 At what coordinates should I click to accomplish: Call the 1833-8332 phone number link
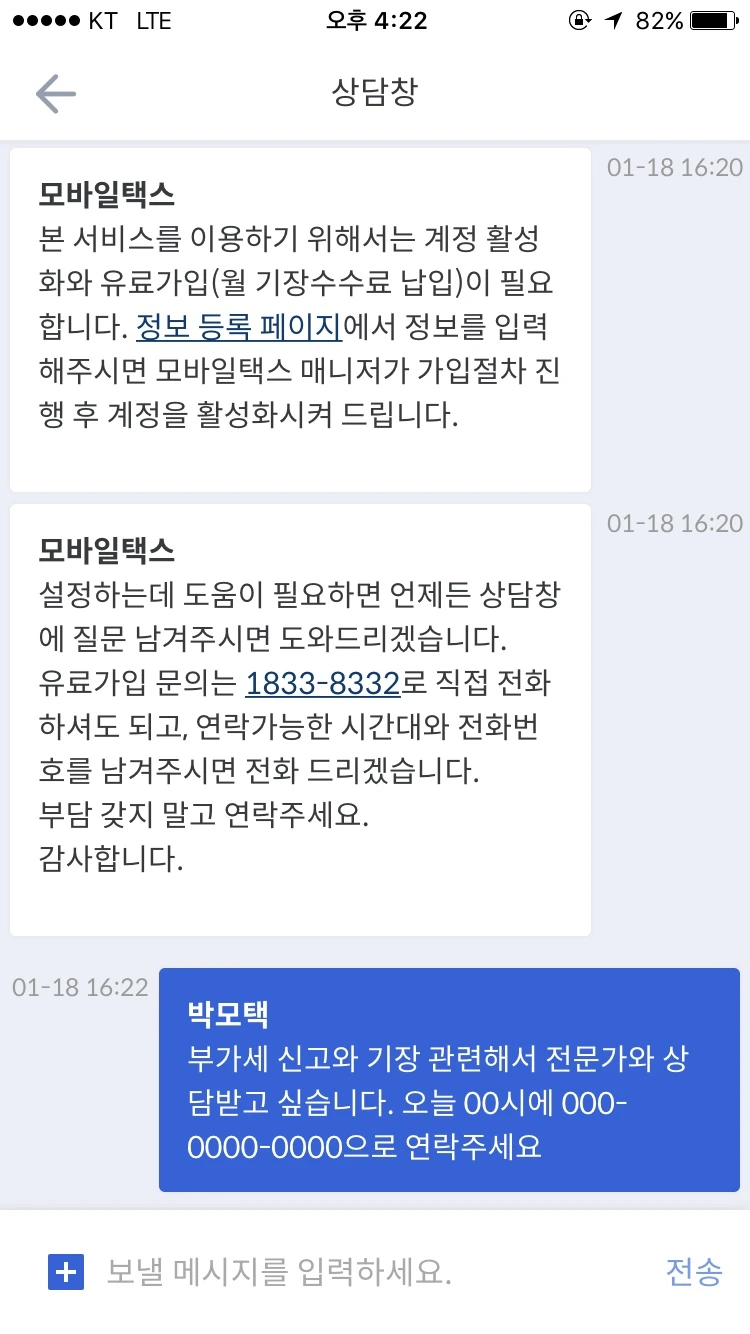(323, 683)
